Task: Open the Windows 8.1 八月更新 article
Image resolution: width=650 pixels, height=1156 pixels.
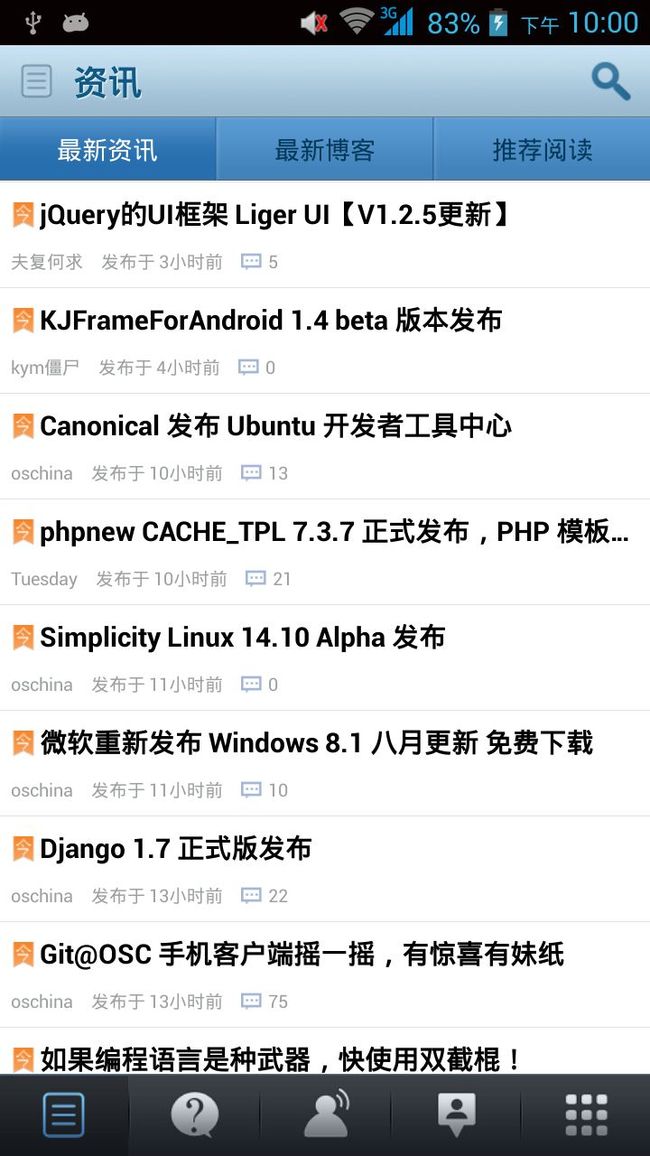Action: (x=325, y=763)
